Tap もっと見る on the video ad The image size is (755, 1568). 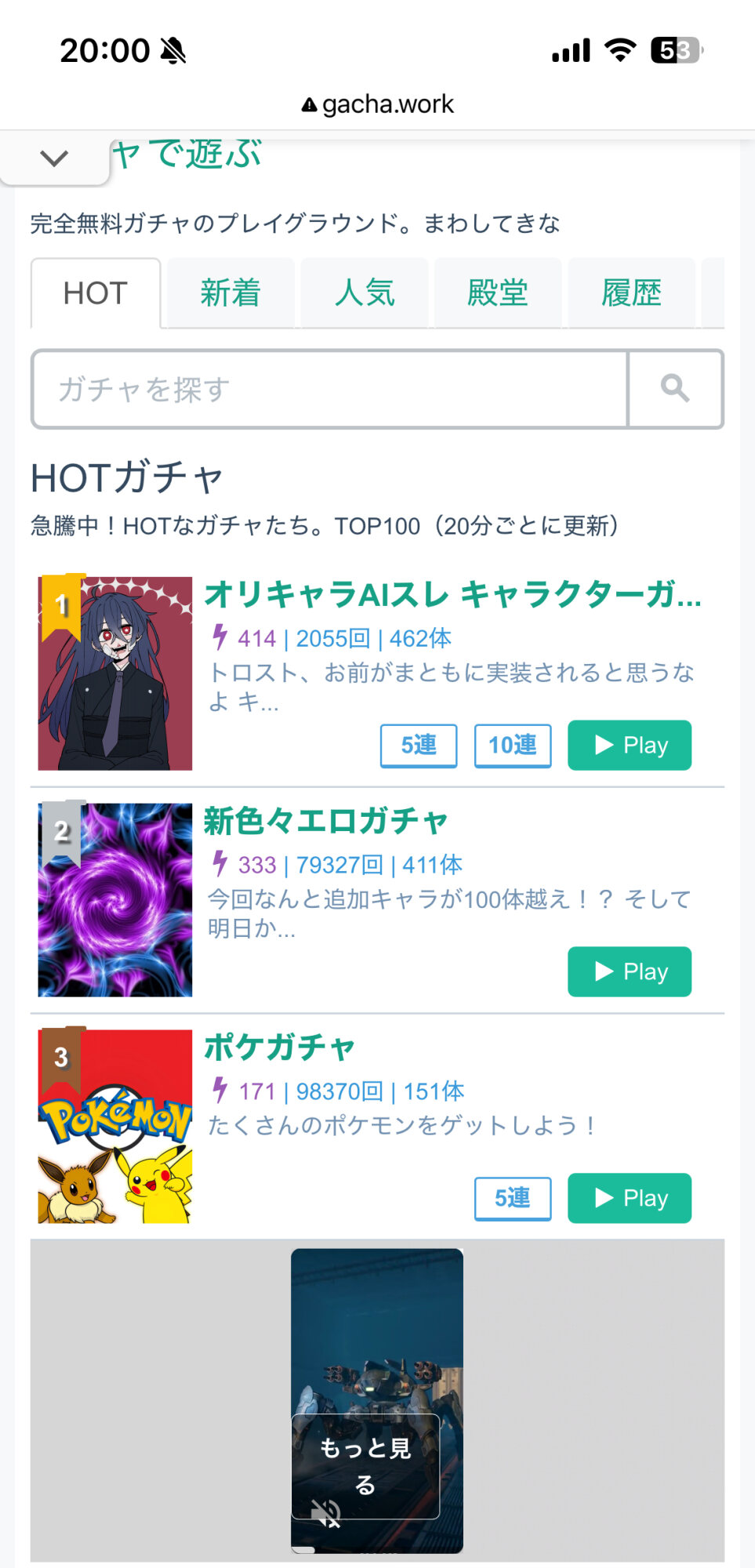(365, 1465)
